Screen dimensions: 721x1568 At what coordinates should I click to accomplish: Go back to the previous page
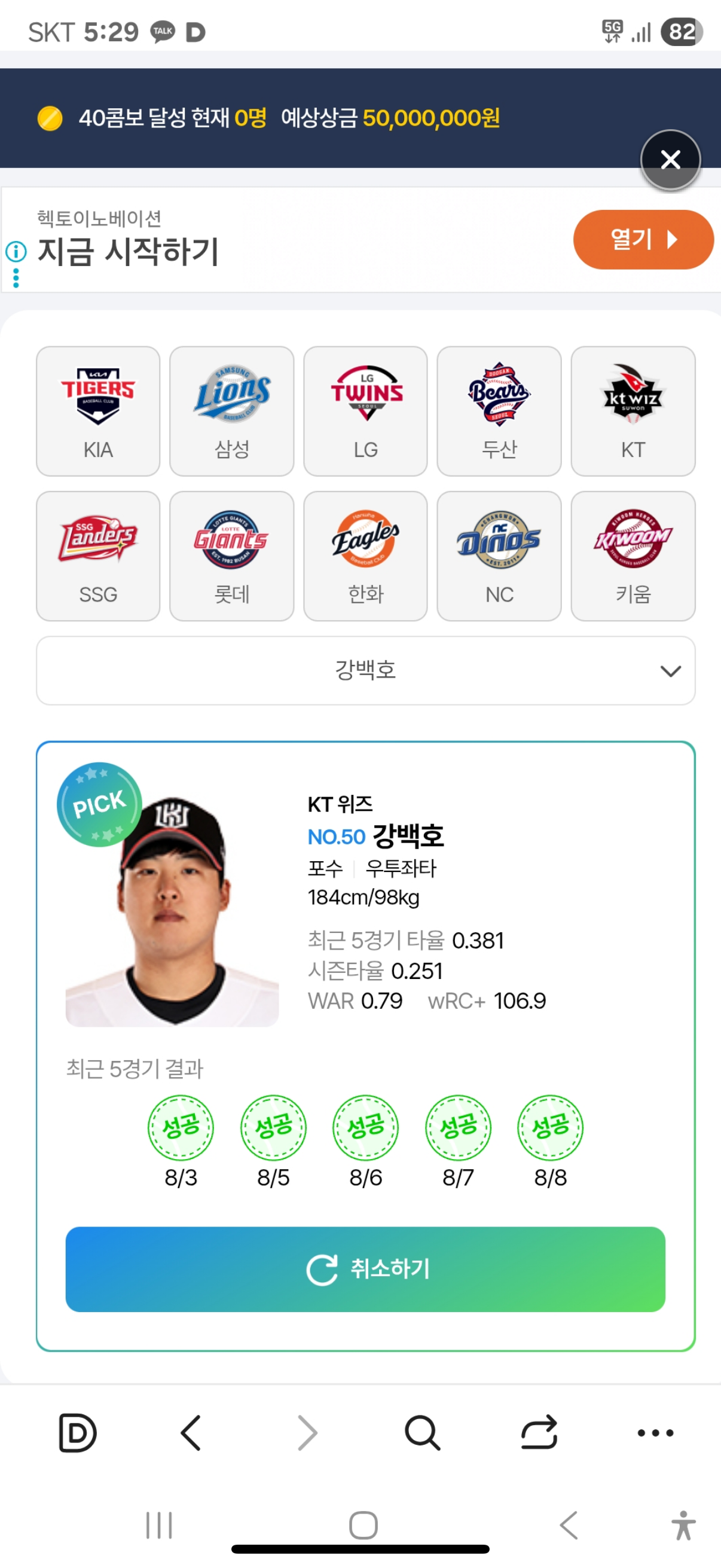[191, 1432]
